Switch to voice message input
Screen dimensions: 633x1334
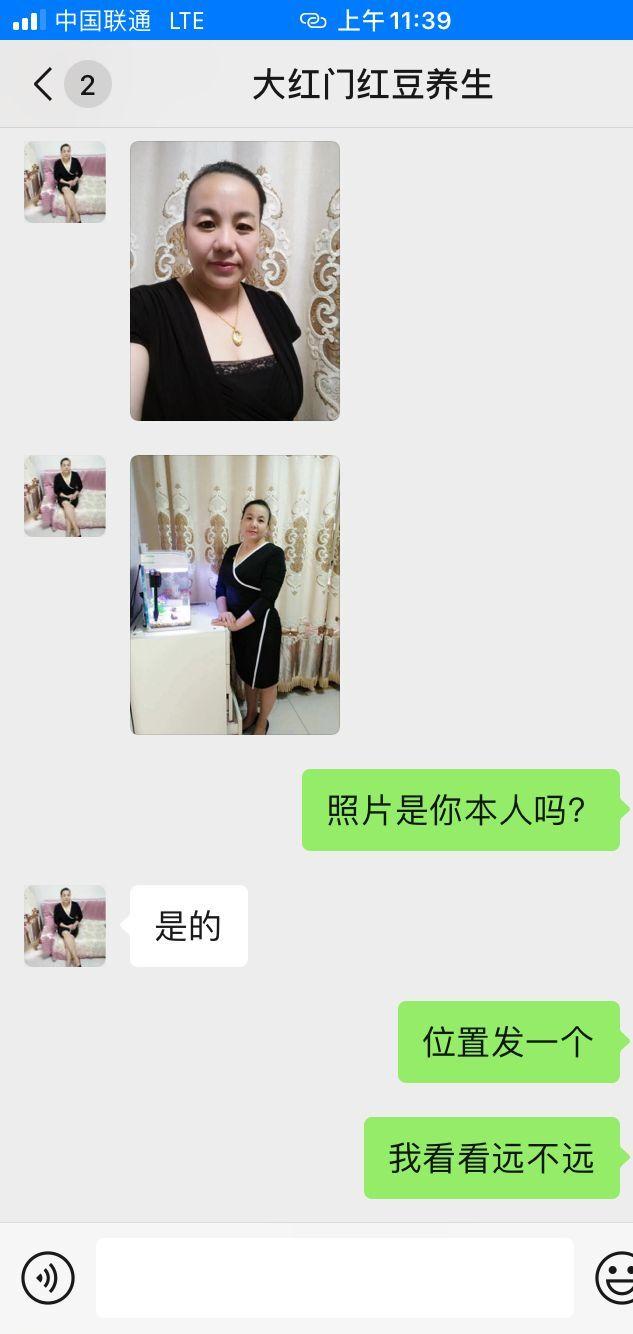[48, 1277]
